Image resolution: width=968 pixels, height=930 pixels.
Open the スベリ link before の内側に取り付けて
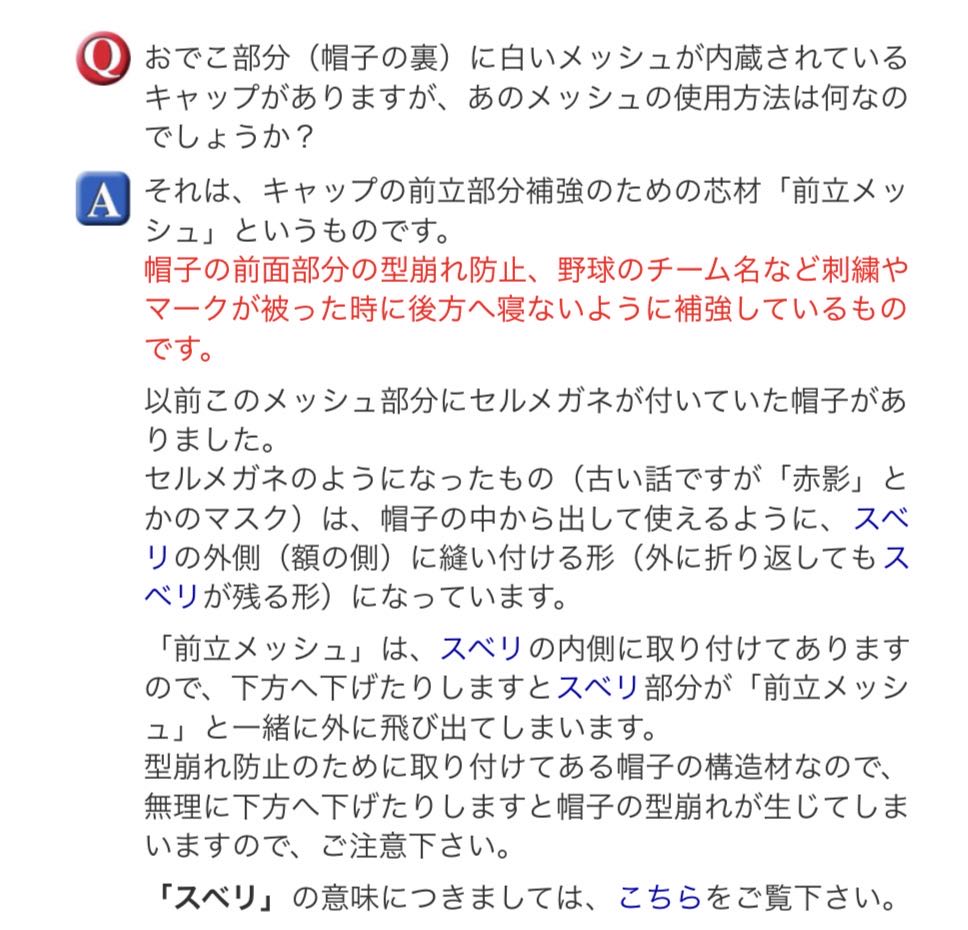point(481,650)
